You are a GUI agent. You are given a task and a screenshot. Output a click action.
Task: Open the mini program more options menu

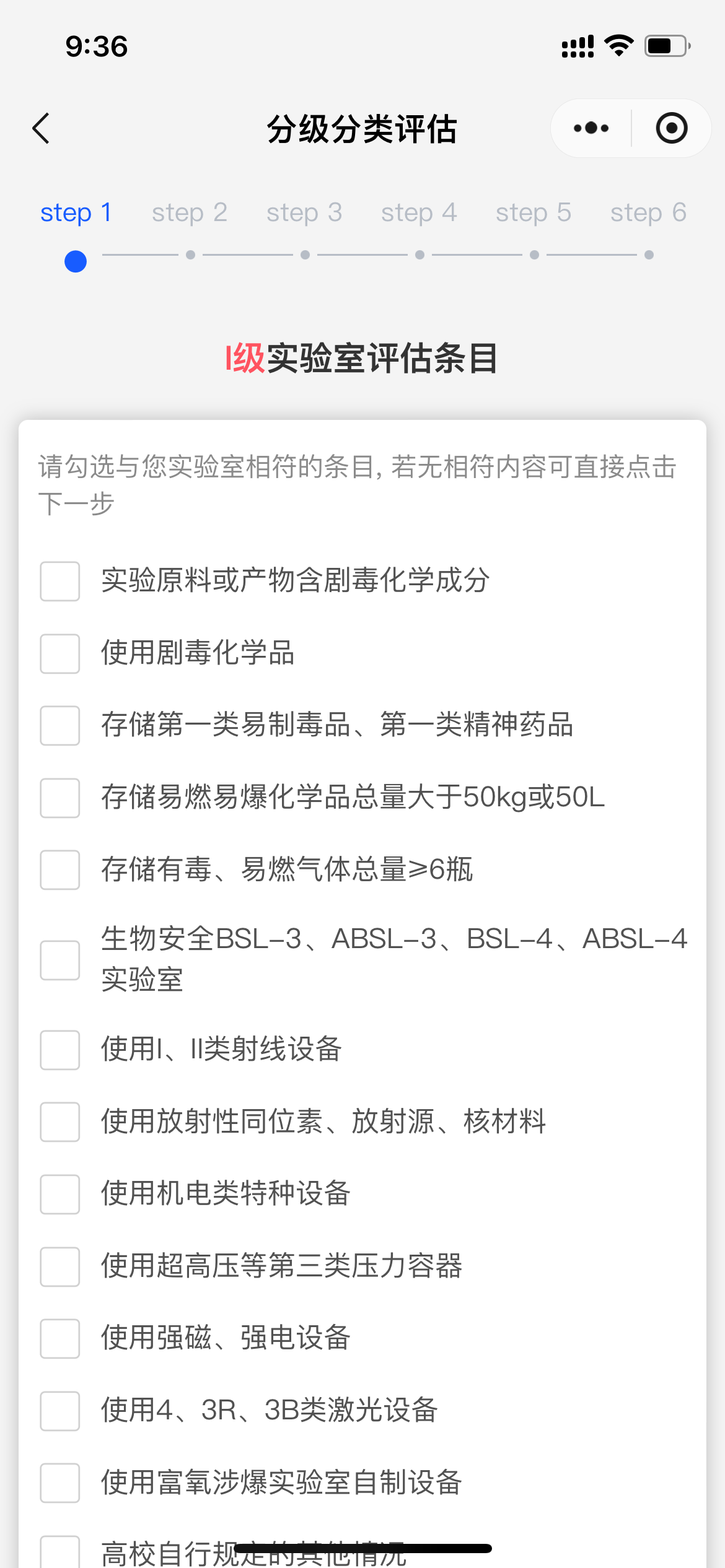(591, 128)
